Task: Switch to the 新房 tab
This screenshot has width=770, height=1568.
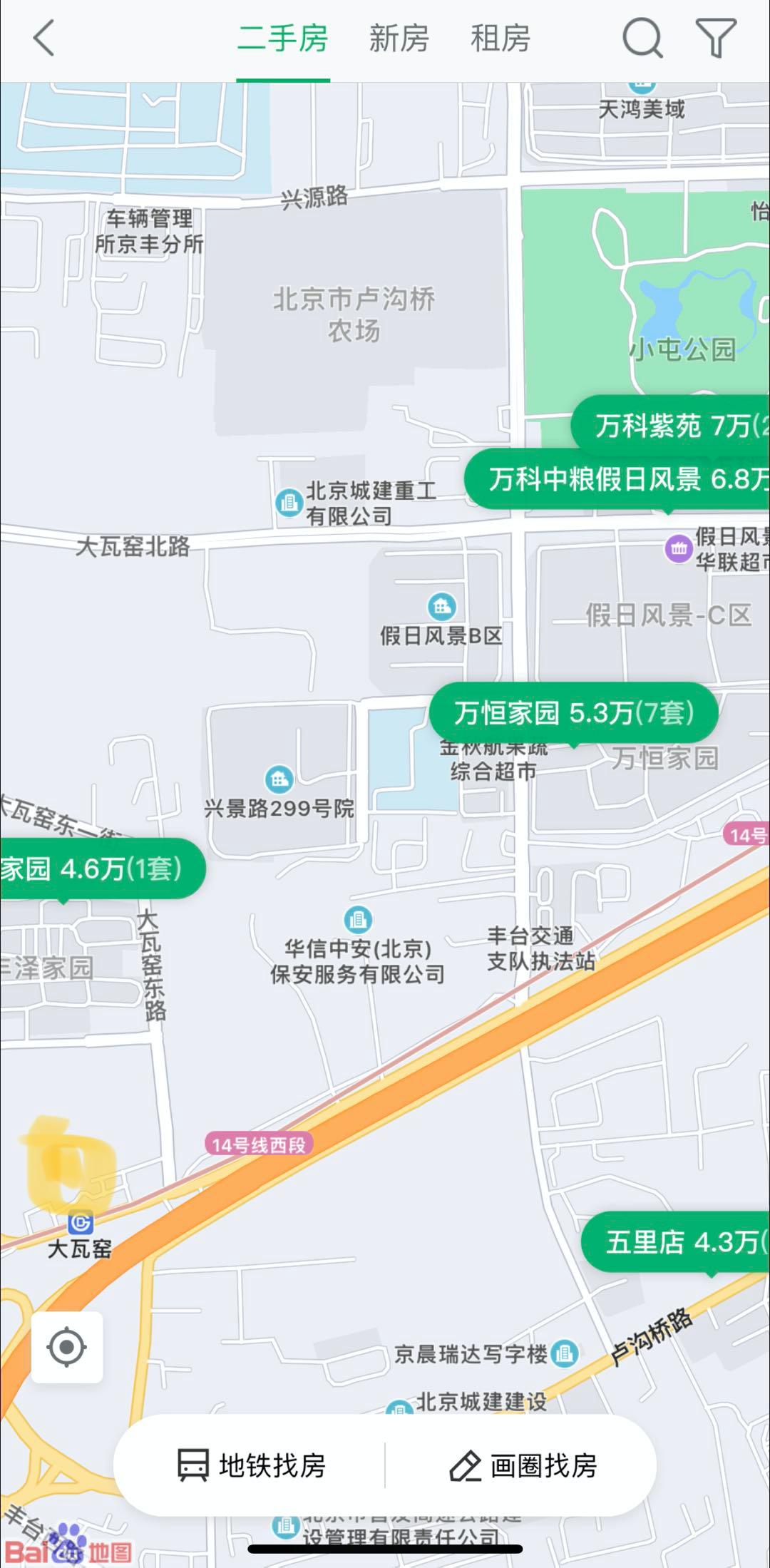Action: pyautogui.click(x=399, y=38)
